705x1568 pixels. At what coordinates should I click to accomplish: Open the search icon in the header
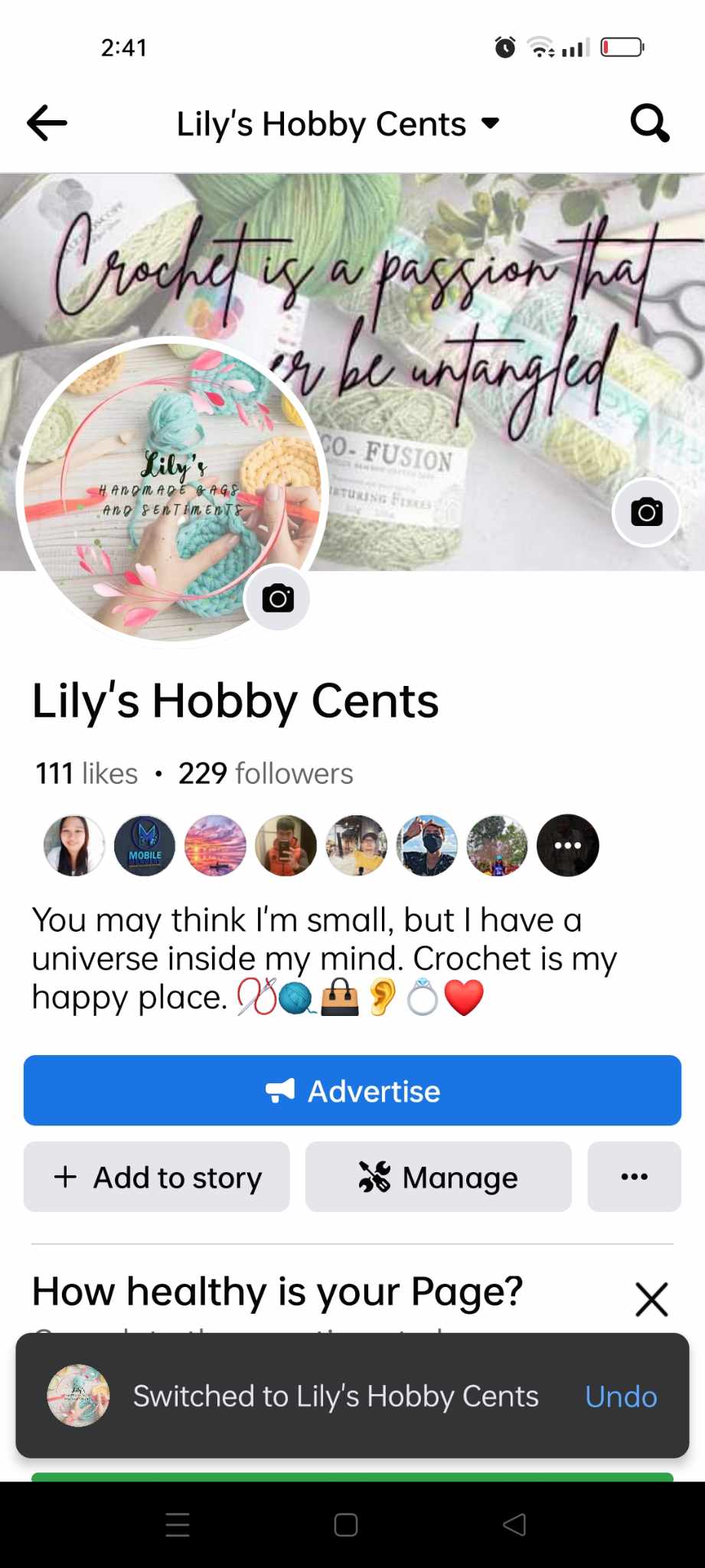tap(649, 123)
